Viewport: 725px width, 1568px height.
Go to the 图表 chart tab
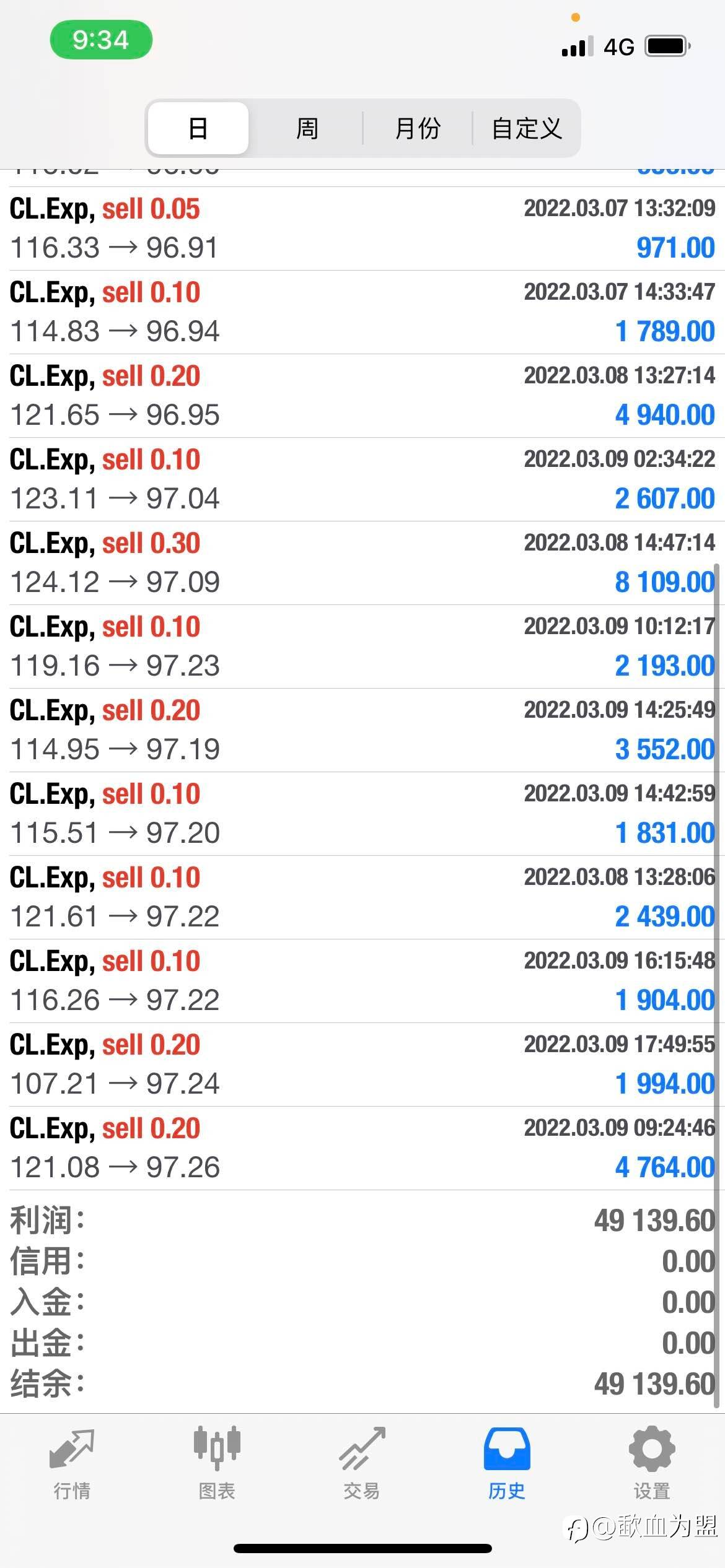[217, 1463]
